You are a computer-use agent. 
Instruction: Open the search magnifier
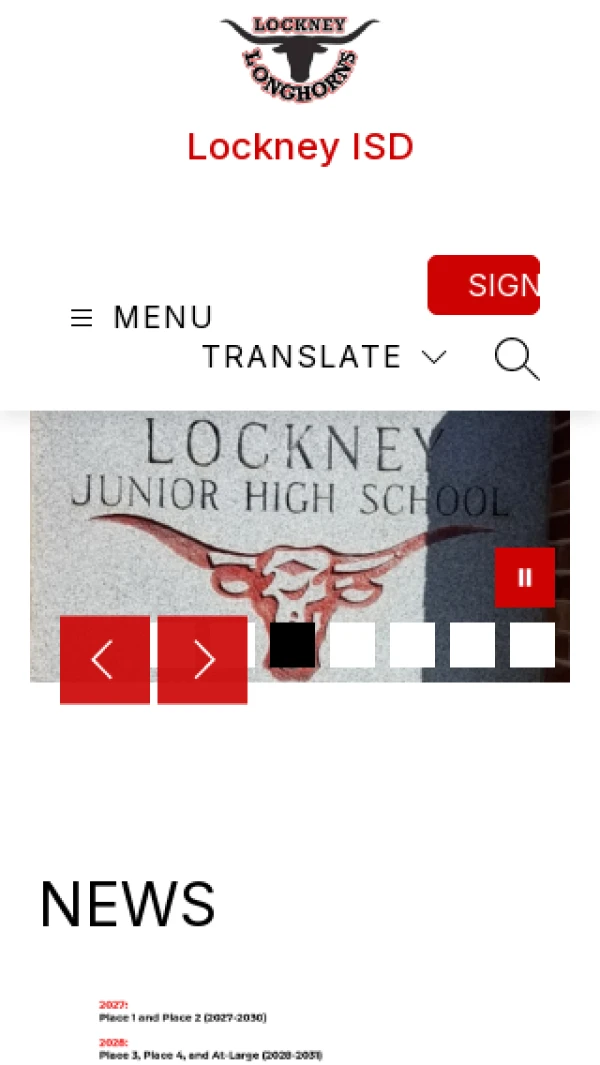[517, 359]
